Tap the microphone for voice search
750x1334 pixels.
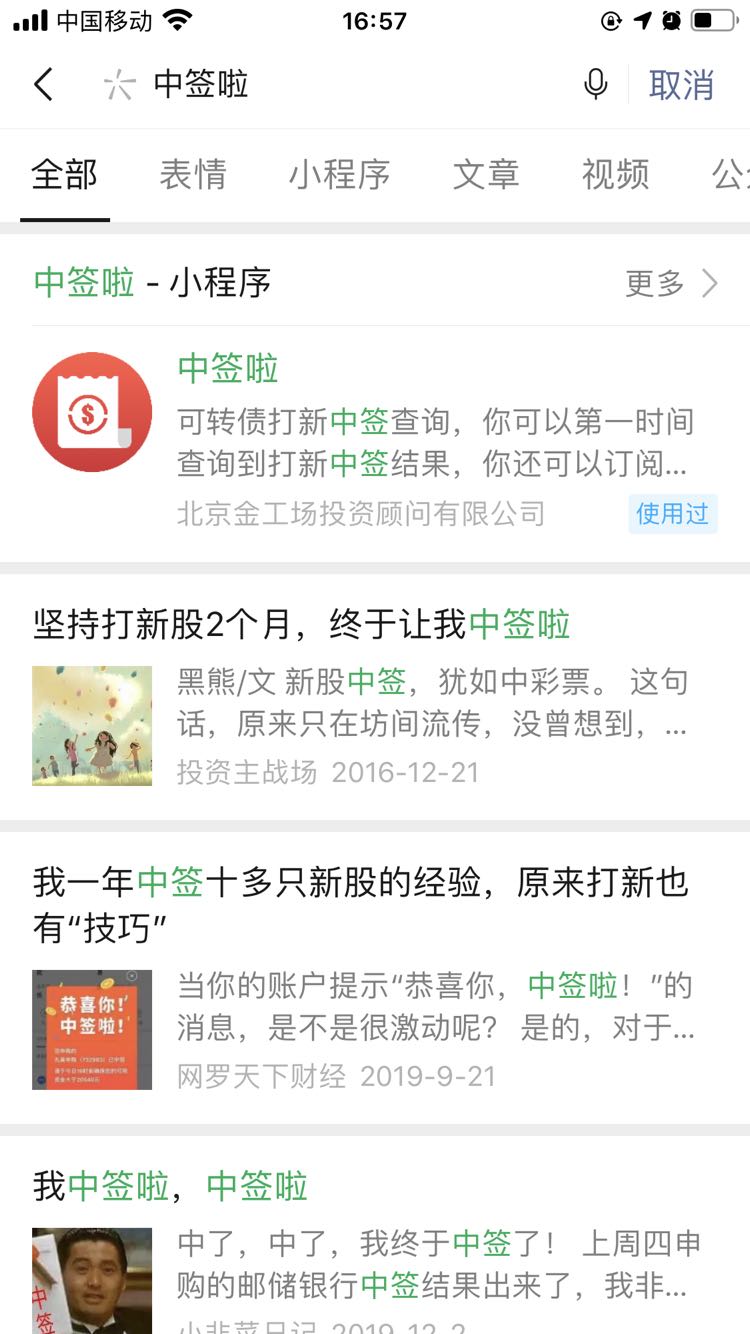[595, 85]
